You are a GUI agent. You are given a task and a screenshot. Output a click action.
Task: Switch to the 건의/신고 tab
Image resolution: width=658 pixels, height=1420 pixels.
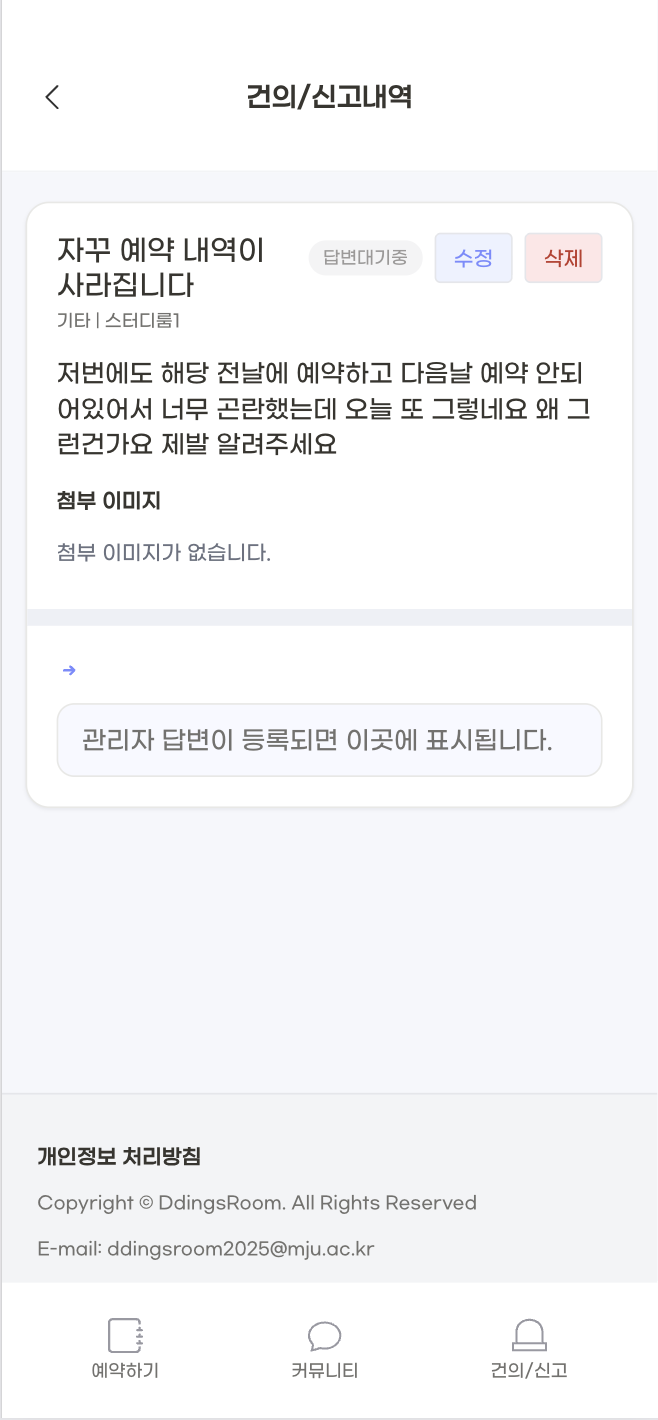click(x=529, y=1349)
